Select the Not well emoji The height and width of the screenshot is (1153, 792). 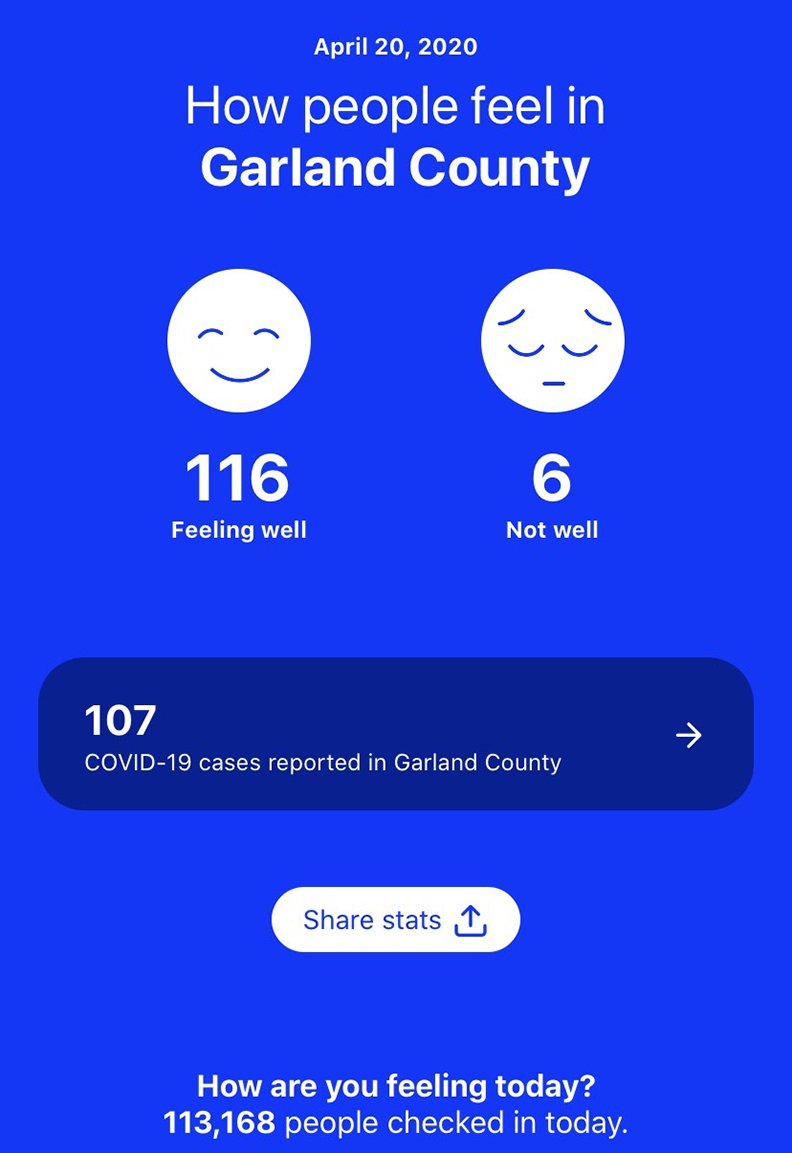point(552,340)
